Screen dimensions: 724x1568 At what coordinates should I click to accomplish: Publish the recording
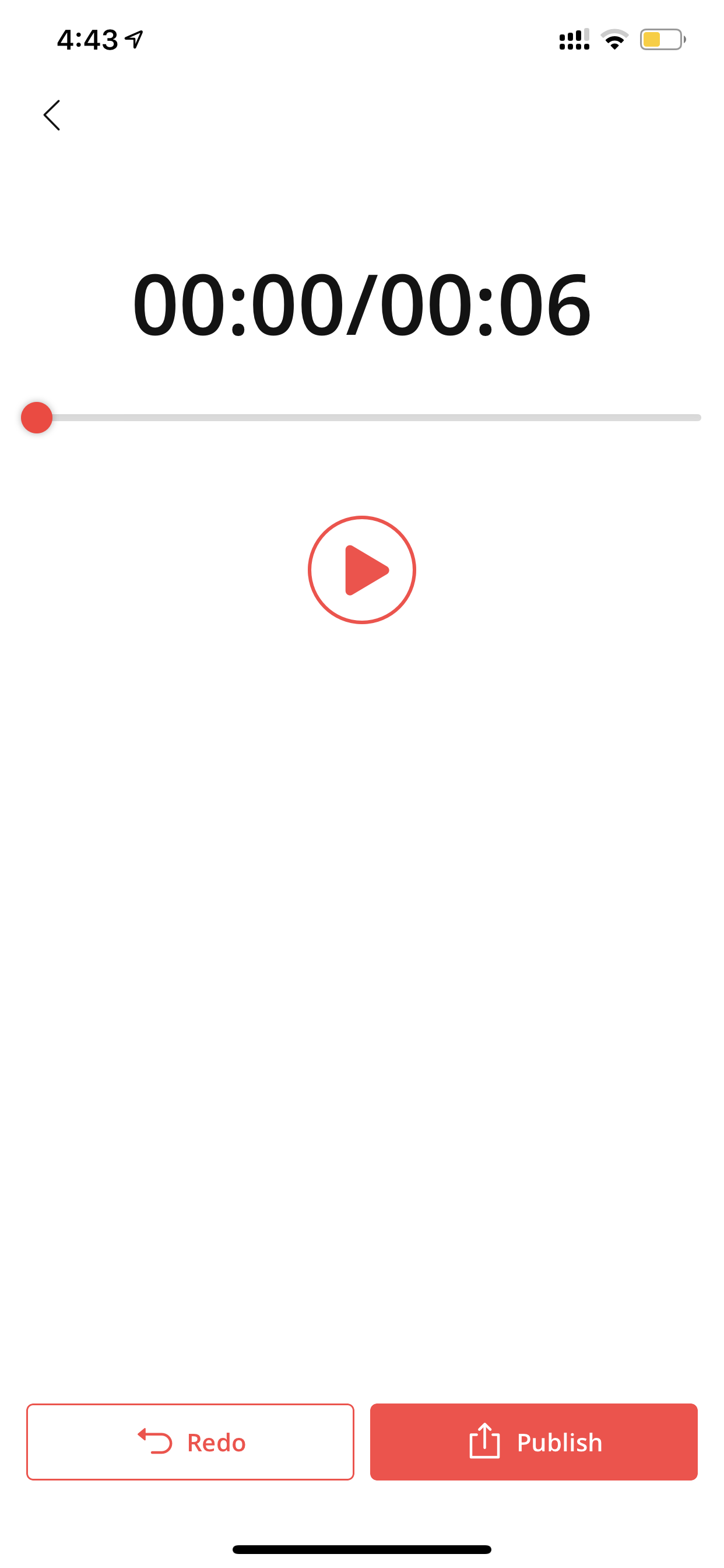[x=533, y=1441]
